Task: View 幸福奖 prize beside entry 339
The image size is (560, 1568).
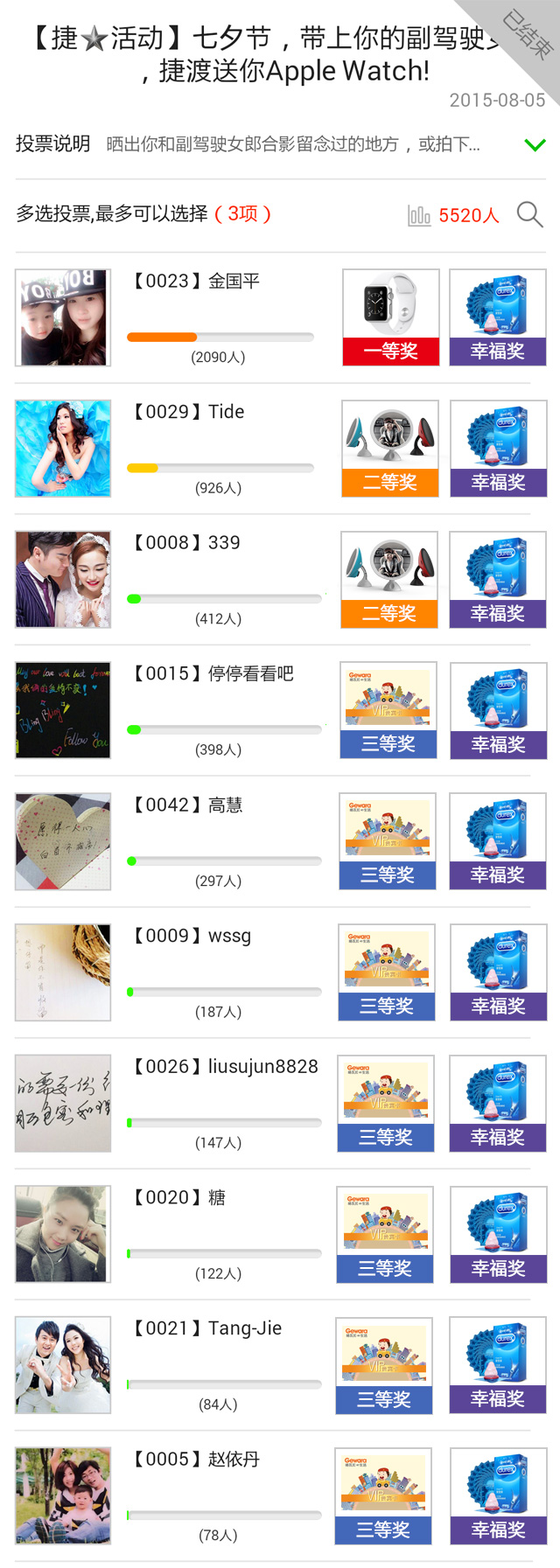Action: (x=498, y=579)
